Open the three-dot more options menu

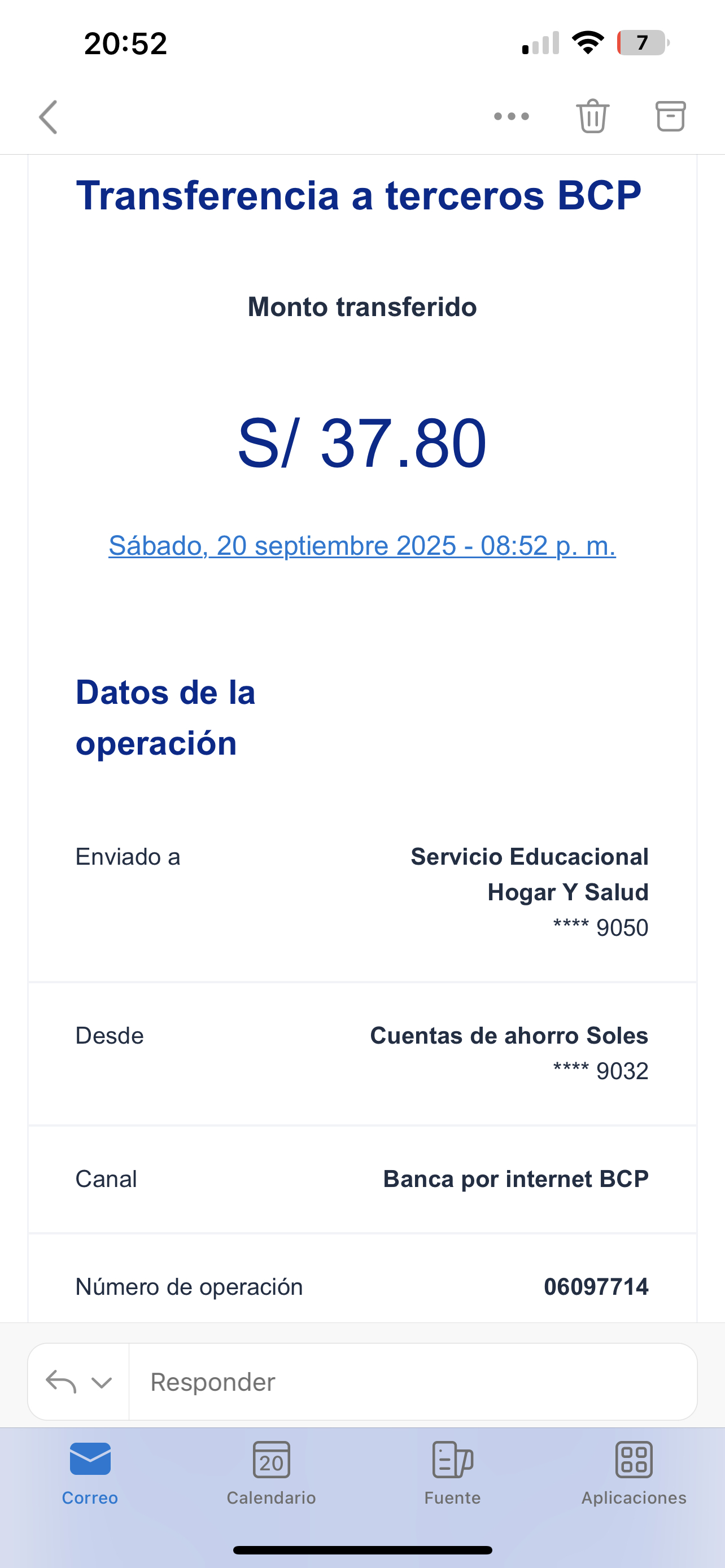coord(512,116)
